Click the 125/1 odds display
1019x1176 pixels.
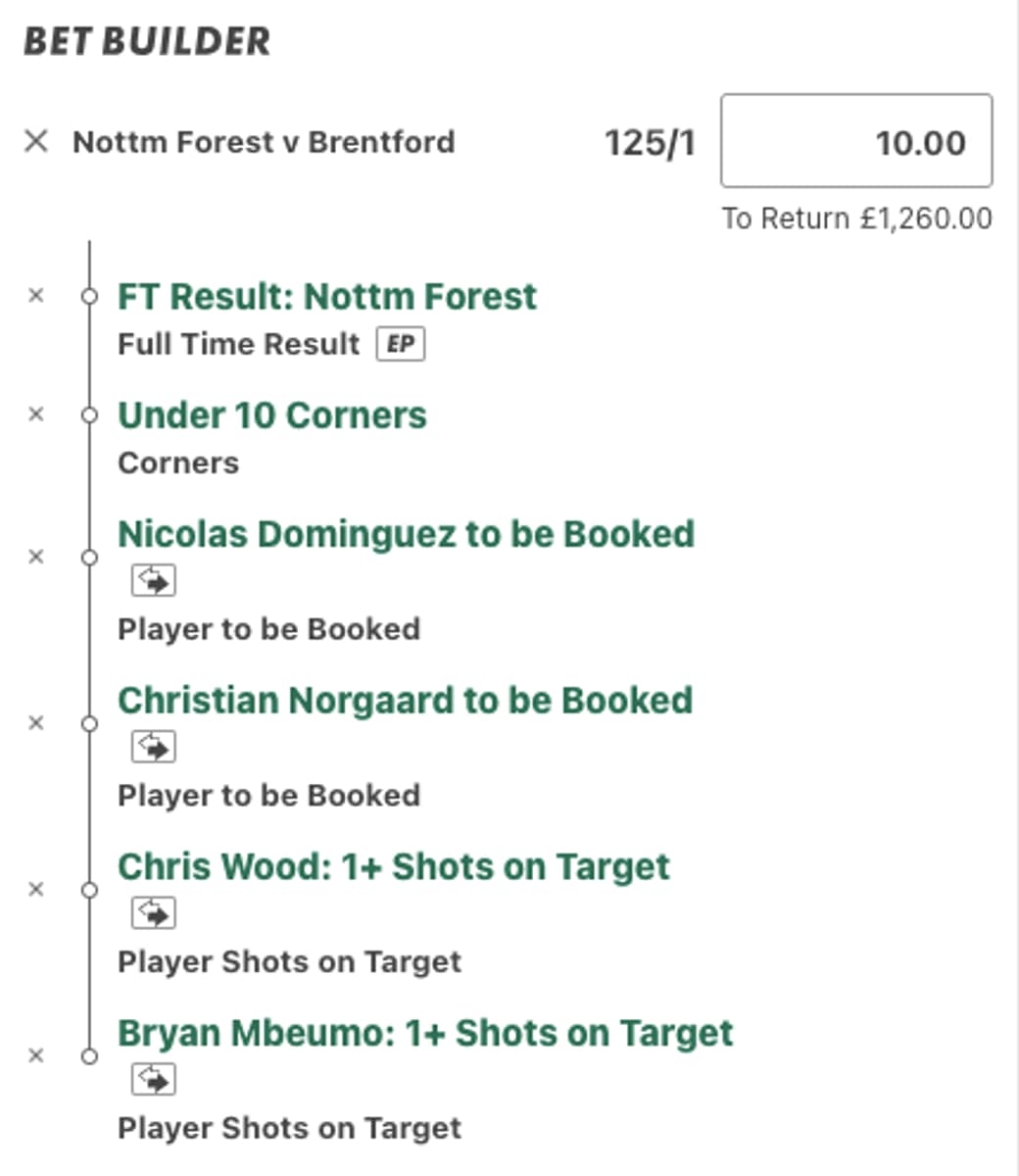click(651, 141)
